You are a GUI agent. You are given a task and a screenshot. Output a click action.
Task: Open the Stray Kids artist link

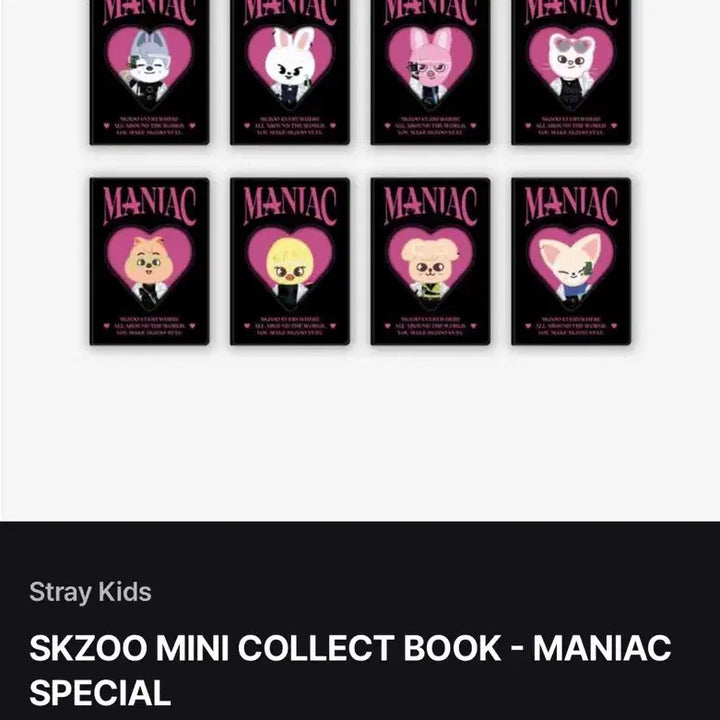tap(90, 591)
